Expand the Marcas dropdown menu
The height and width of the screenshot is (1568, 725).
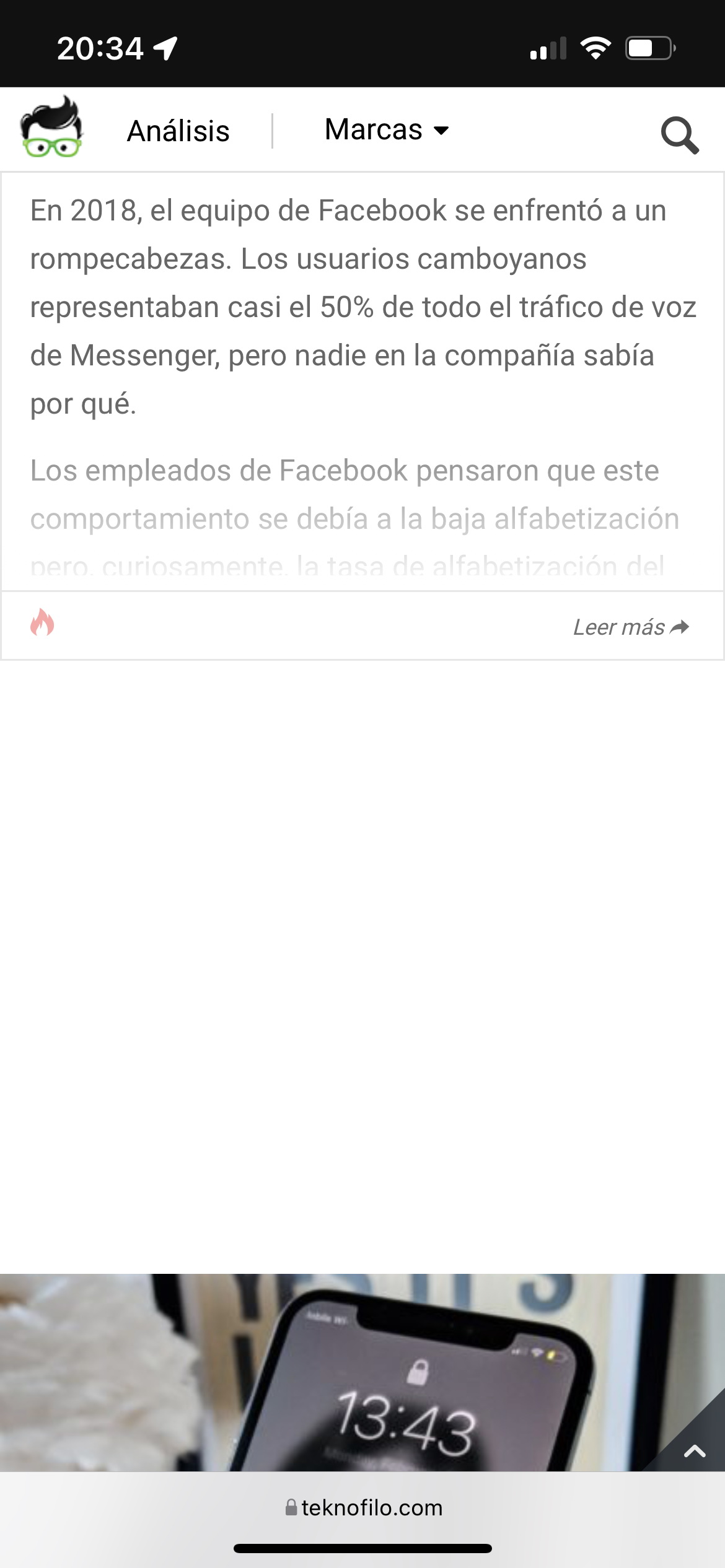click(387, 130)
